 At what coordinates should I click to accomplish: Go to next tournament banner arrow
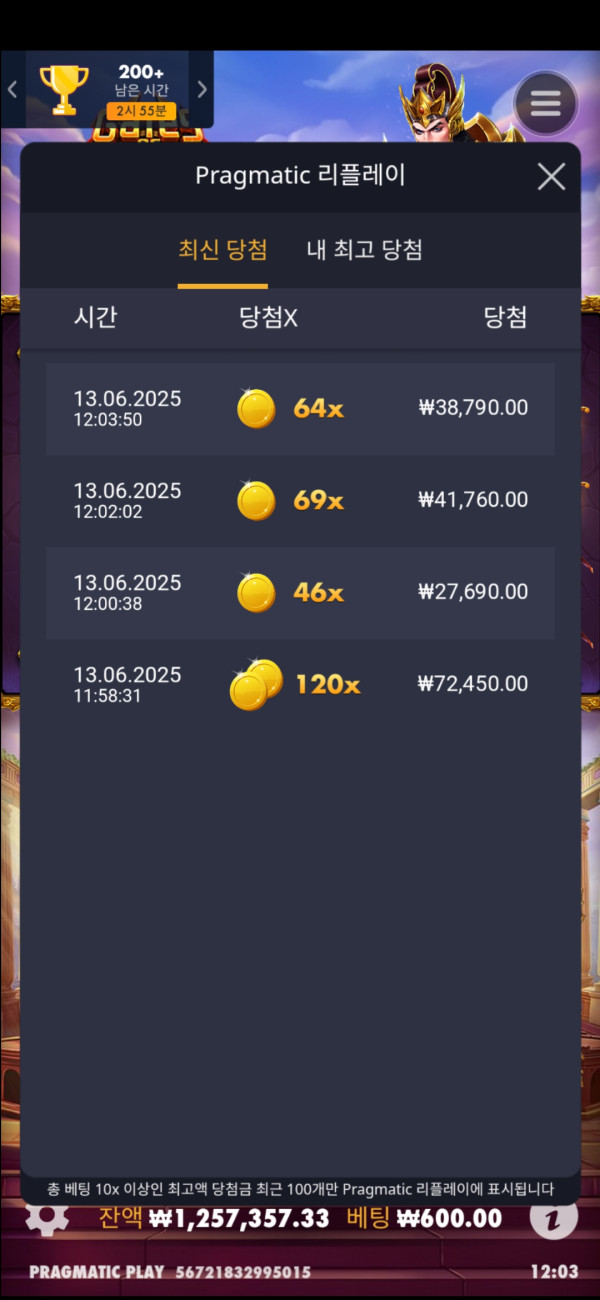pyautogui.click(x=202, y=89)
